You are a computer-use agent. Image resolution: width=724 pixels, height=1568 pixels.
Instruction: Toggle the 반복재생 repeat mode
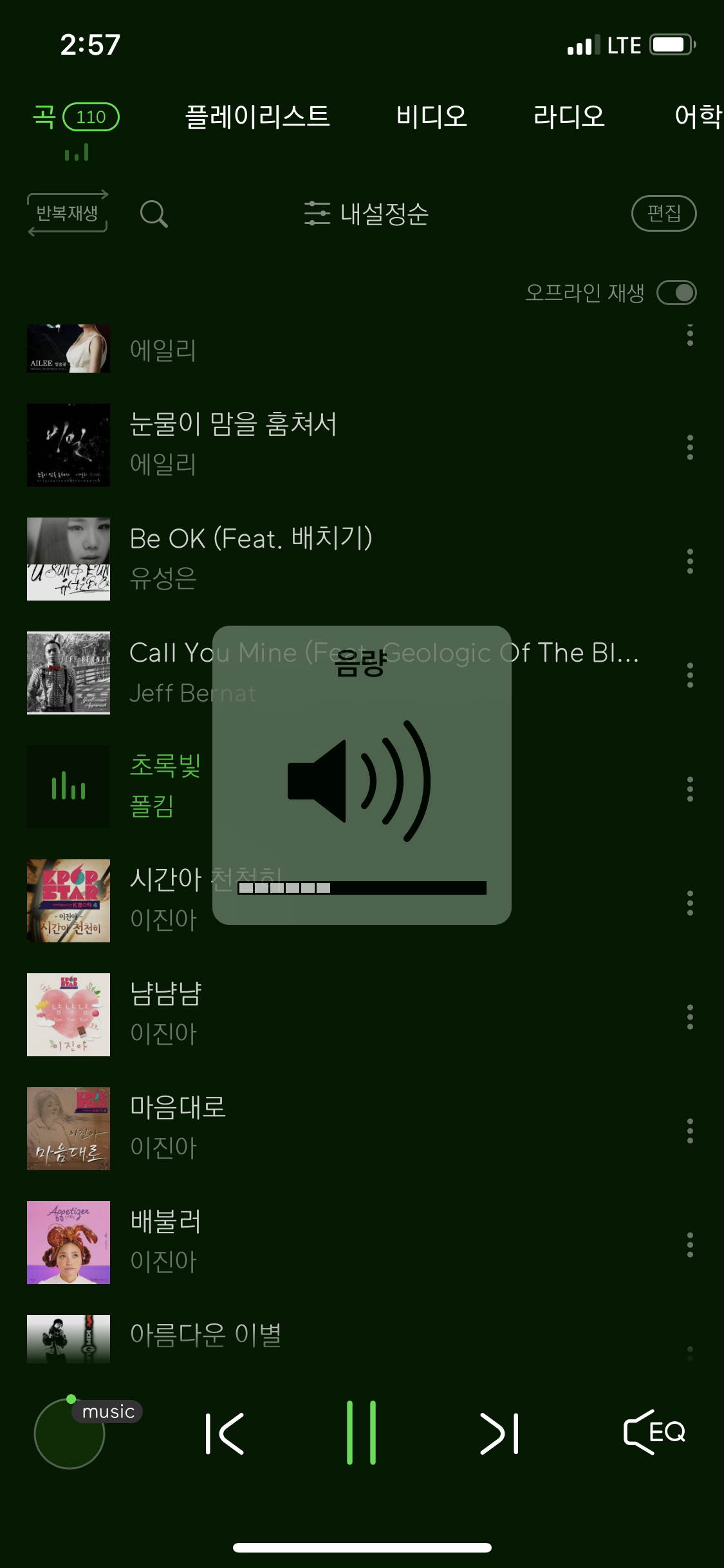68,213
